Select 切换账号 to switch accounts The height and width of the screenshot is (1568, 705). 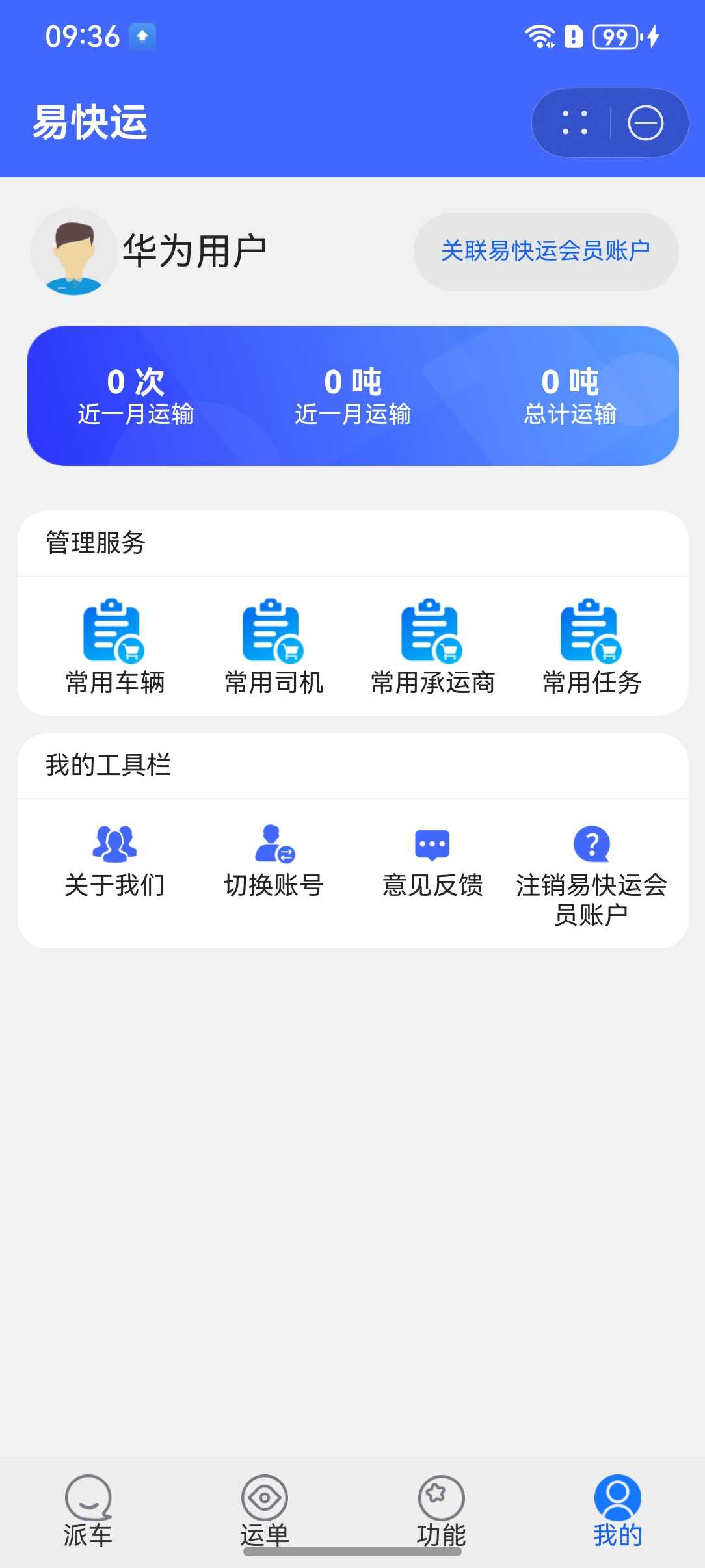(x=274, y=861)
